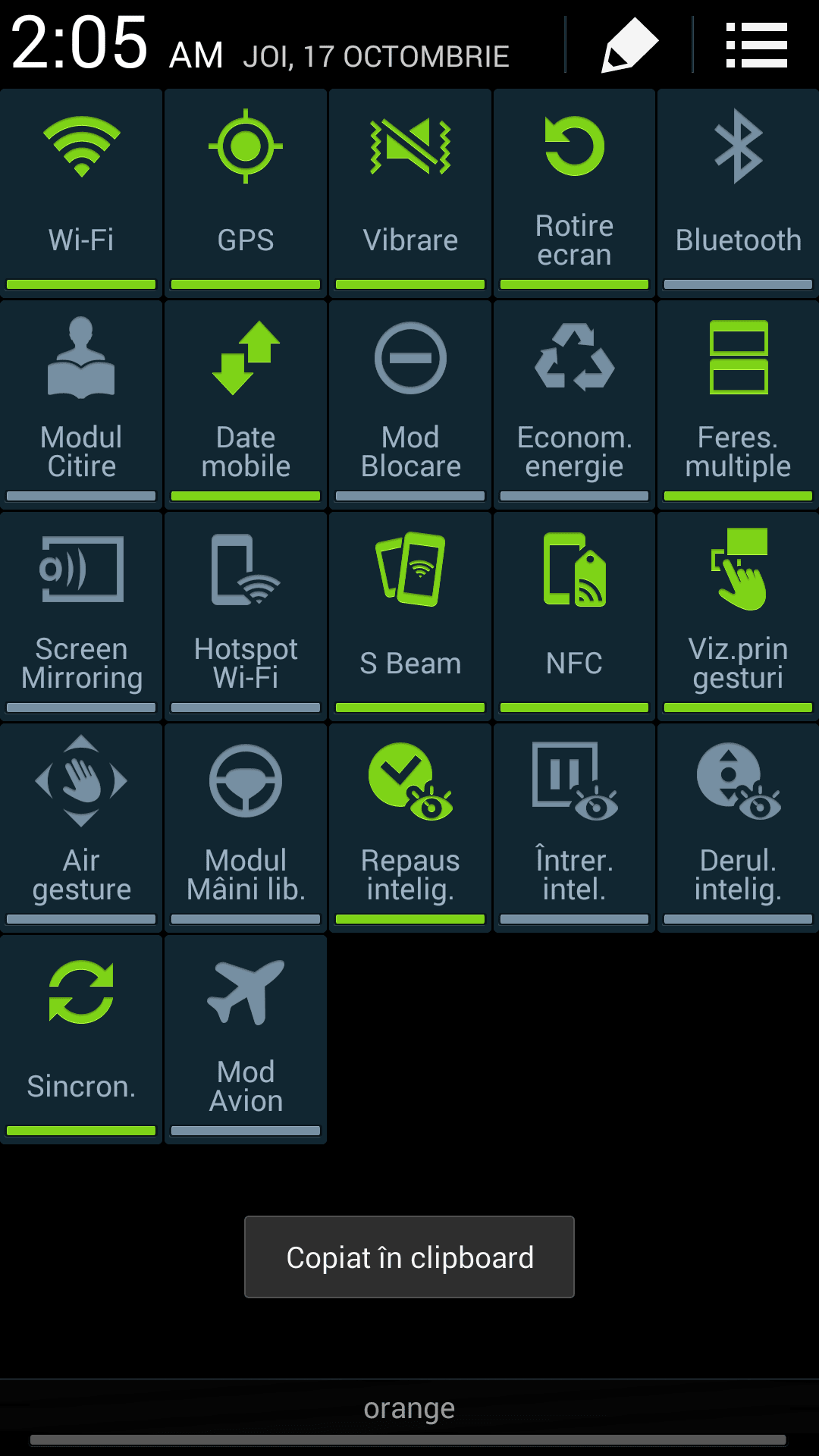The width and height of the screenshot is (819, 1456).
Task: Toggle Feres. multiple off
Action: click(738, 404)
